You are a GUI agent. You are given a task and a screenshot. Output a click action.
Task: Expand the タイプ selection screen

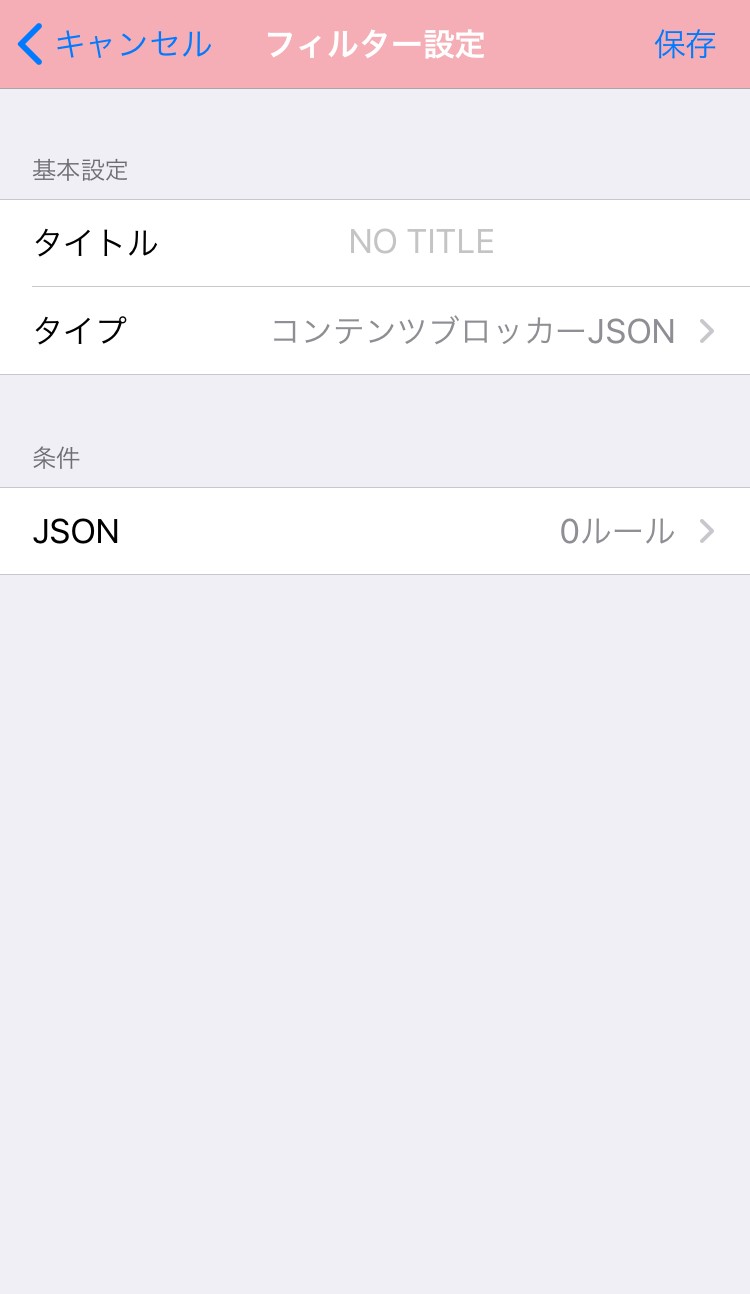[375, 331]
